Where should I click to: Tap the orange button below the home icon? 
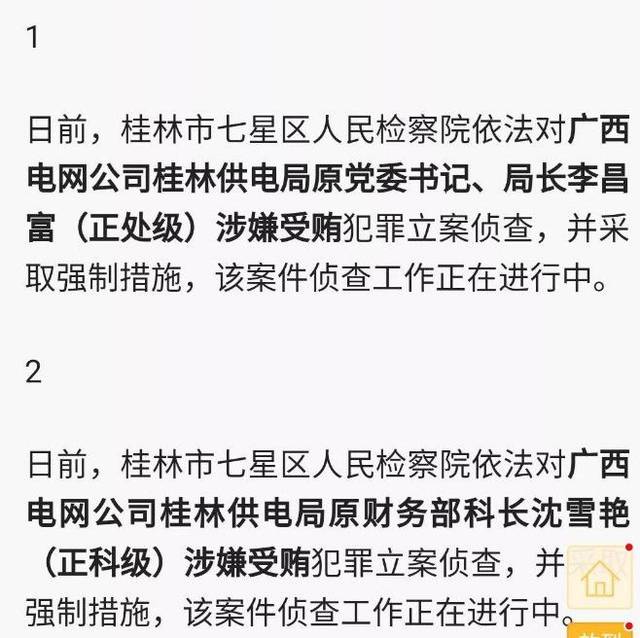click(601, 631)
